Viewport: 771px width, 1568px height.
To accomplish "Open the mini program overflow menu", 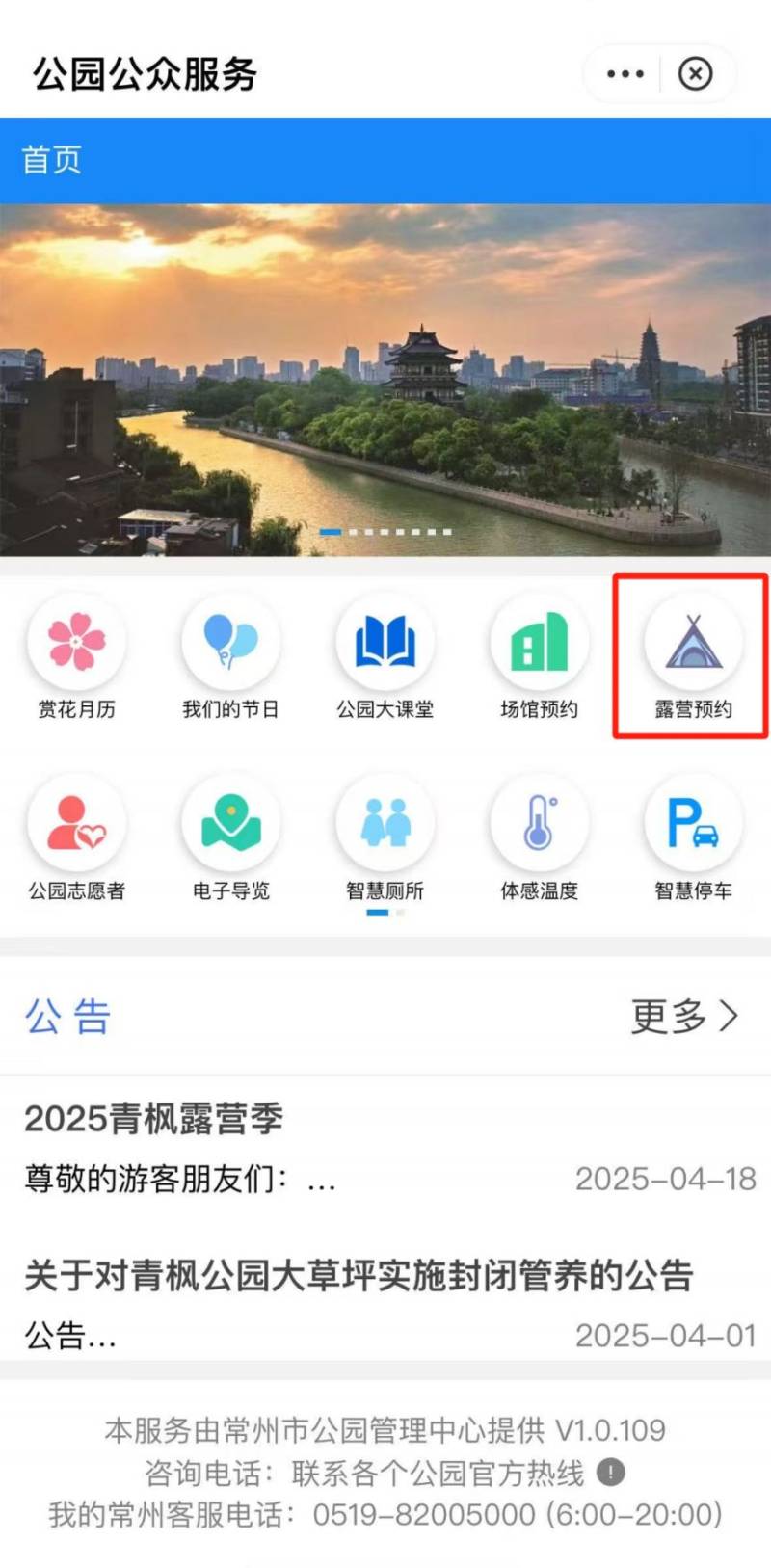I will pyautogui.click(x=625, y=73).
